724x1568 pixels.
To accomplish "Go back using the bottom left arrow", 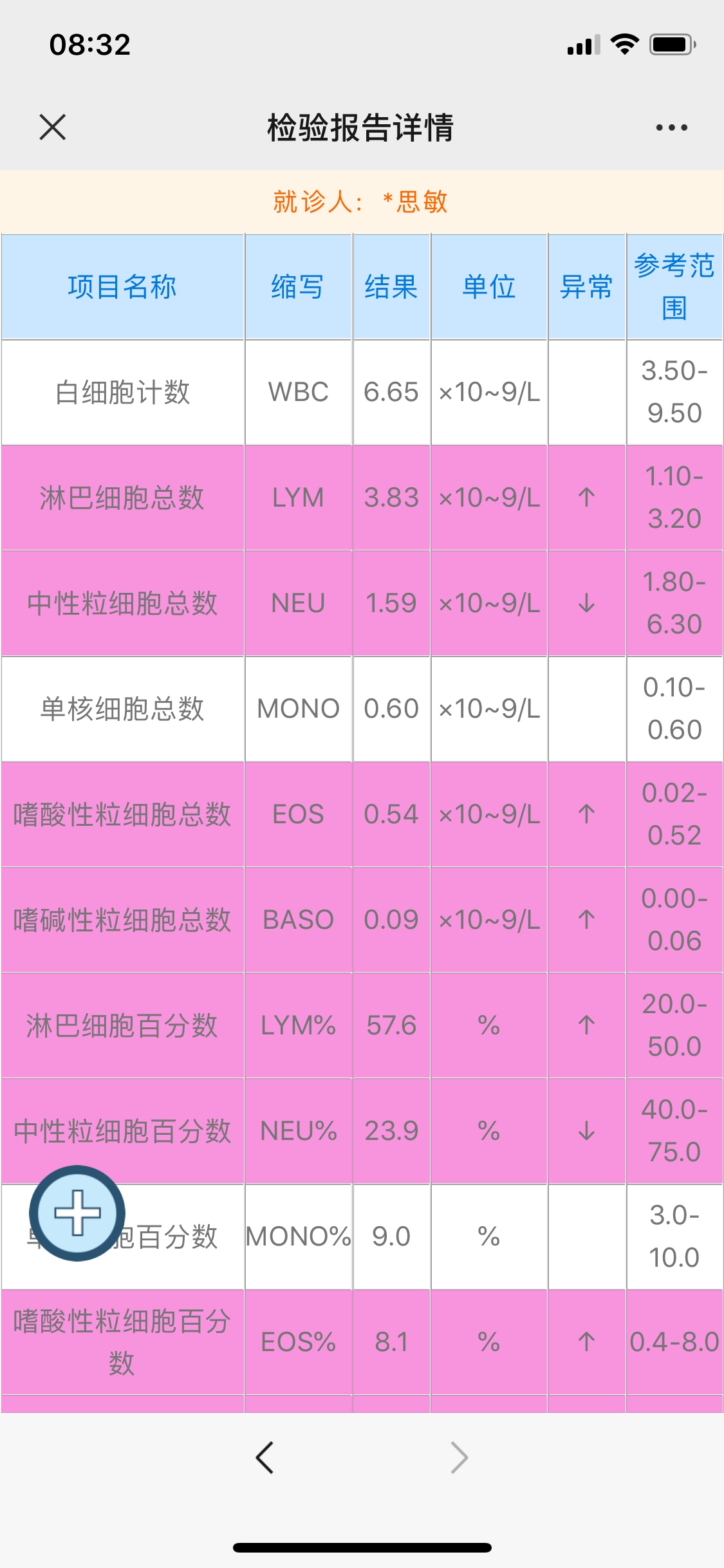I will pyautogui.click(x=265, y=1457).
